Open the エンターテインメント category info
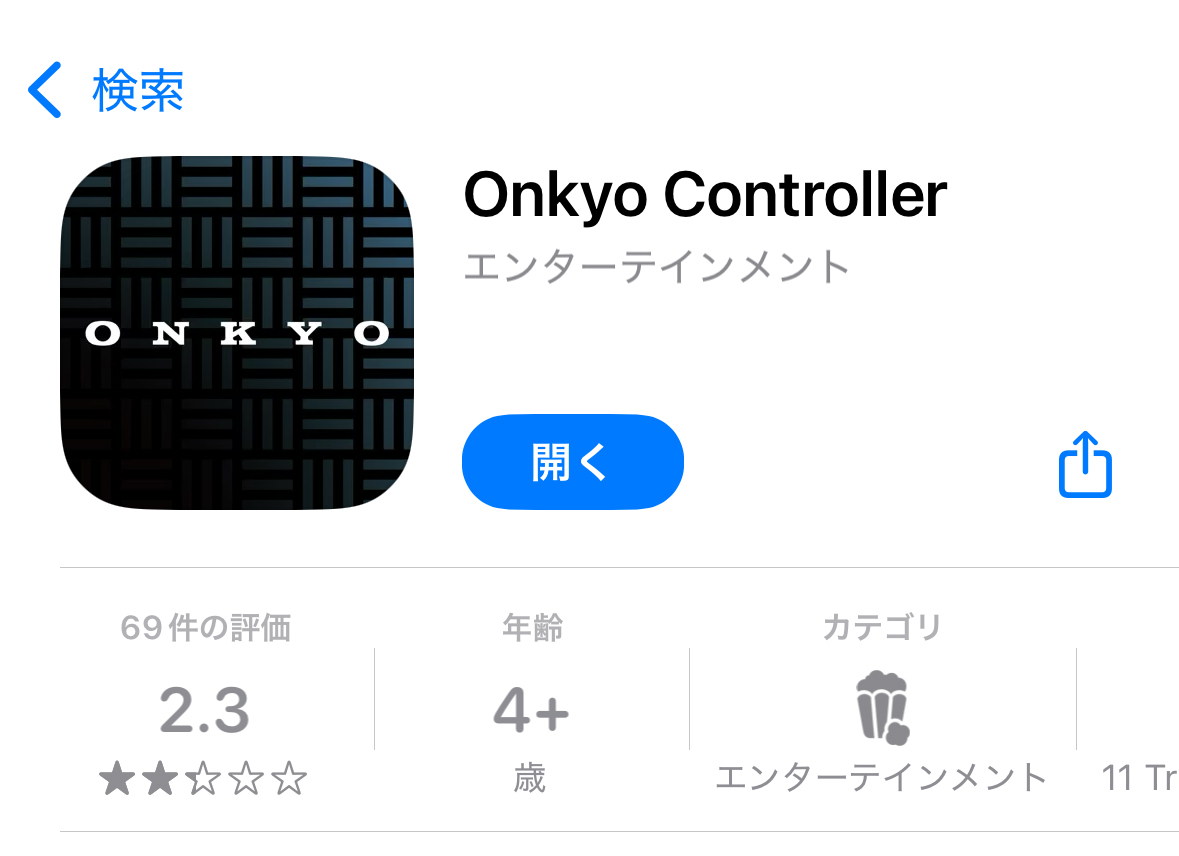 [881, 711]
